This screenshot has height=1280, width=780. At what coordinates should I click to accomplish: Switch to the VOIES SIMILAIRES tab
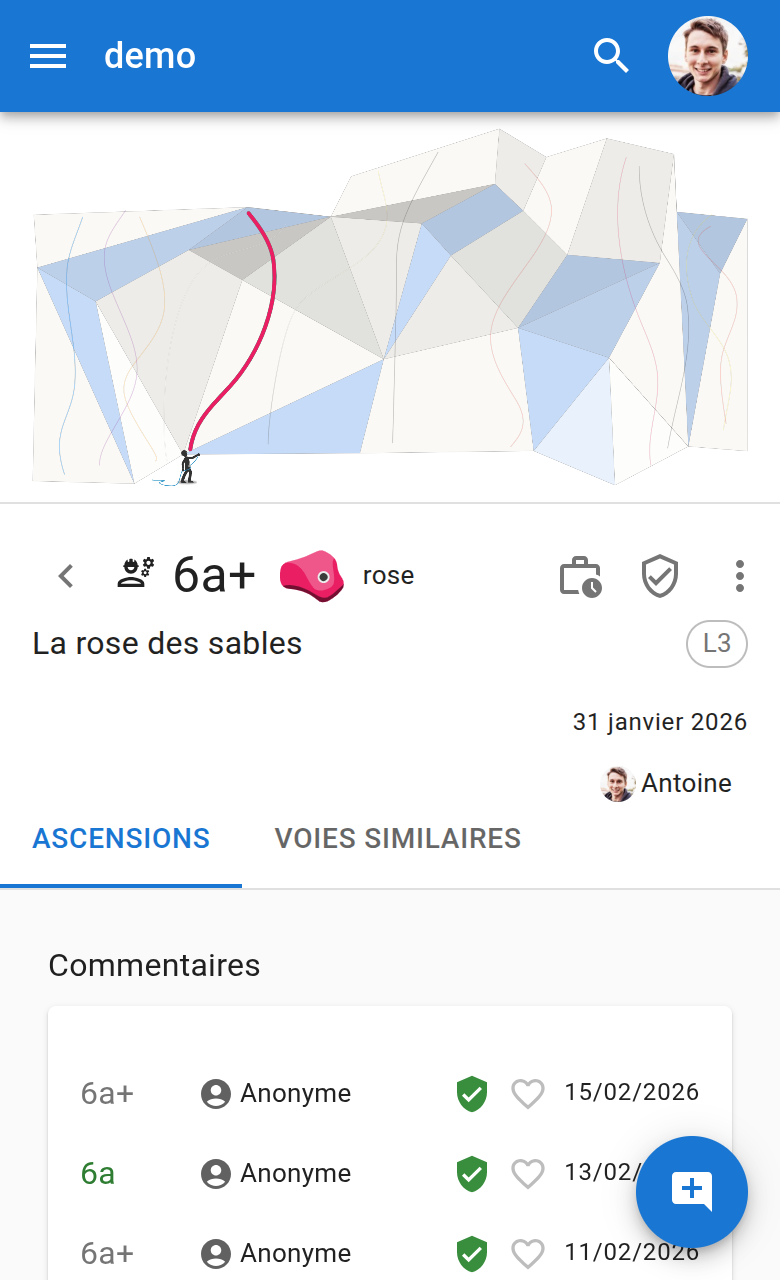point(397,838)
